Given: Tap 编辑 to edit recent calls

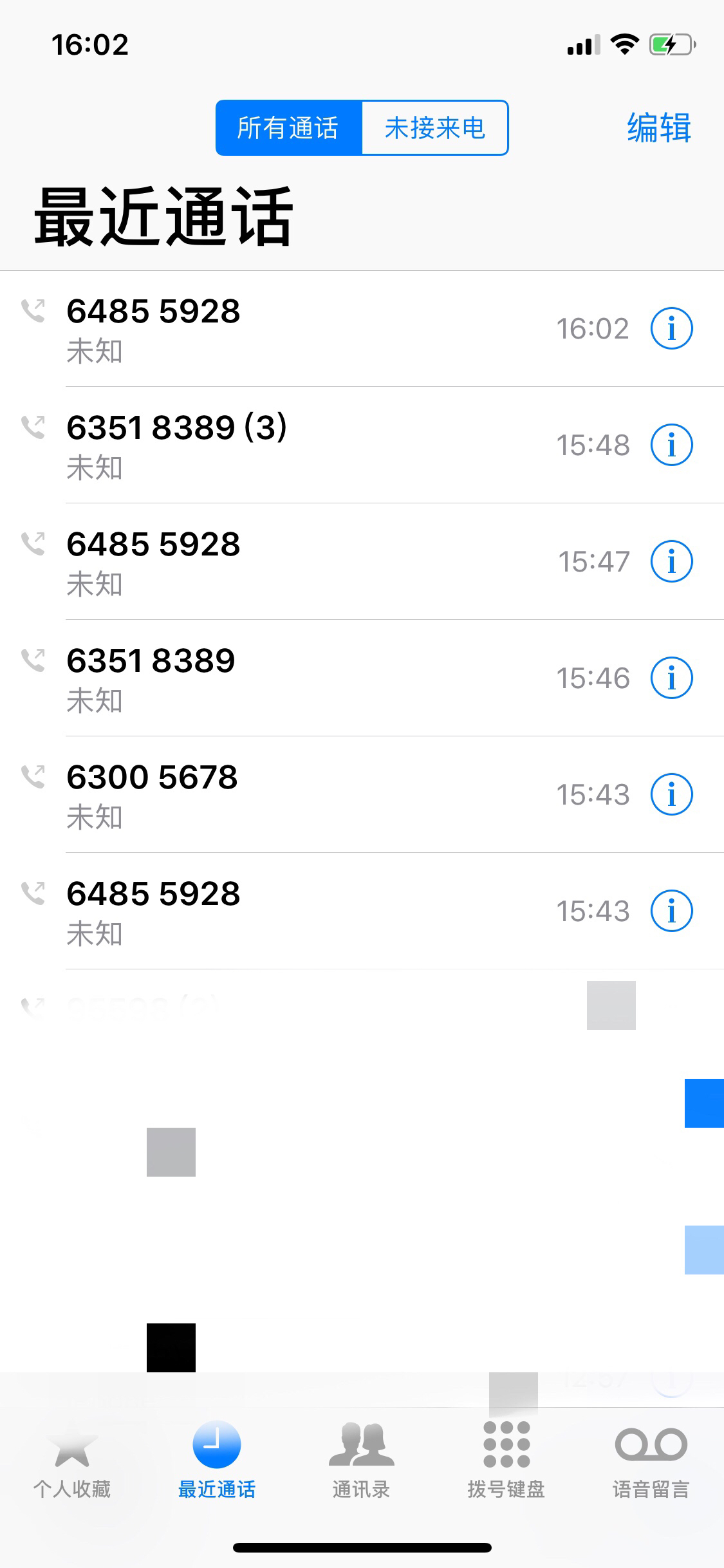Looking at the screenshot, I should pyautogui.click(x=659, y=127).
